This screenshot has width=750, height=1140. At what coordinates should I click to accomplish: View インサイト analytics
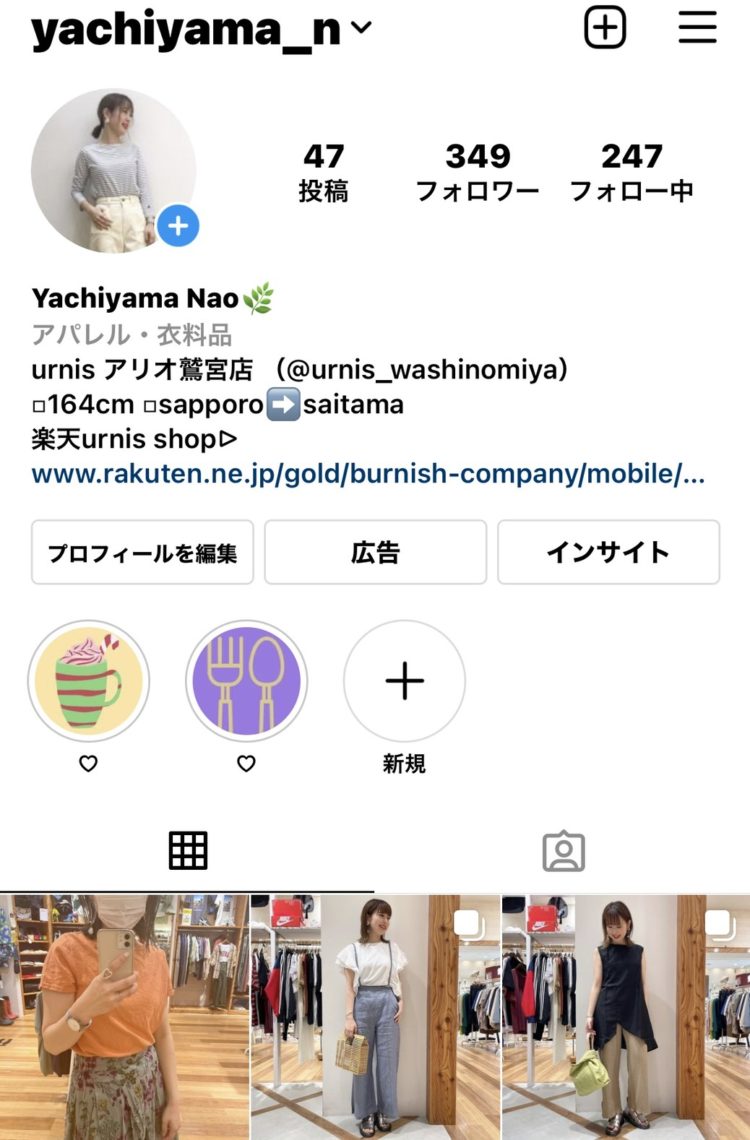608,552
